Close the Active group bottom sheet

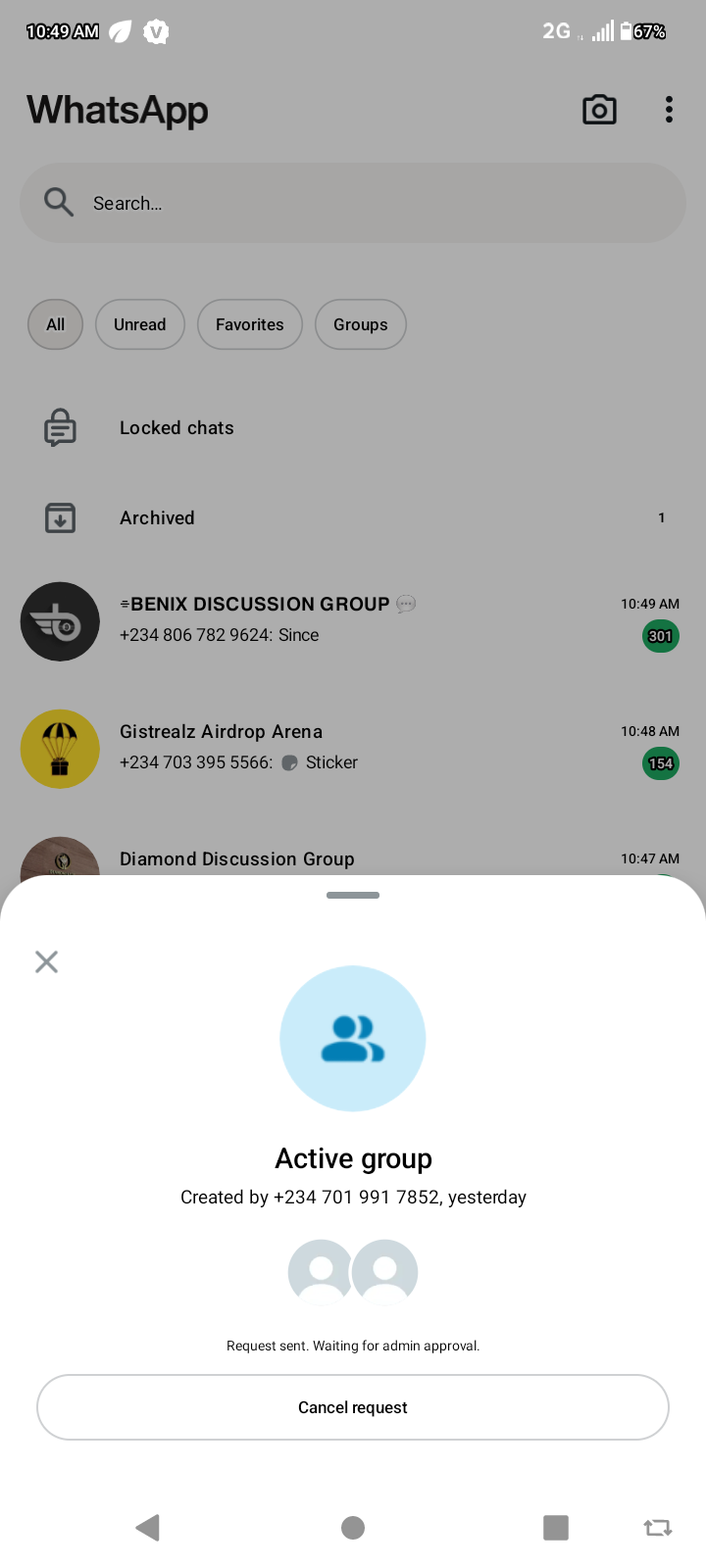46,961
